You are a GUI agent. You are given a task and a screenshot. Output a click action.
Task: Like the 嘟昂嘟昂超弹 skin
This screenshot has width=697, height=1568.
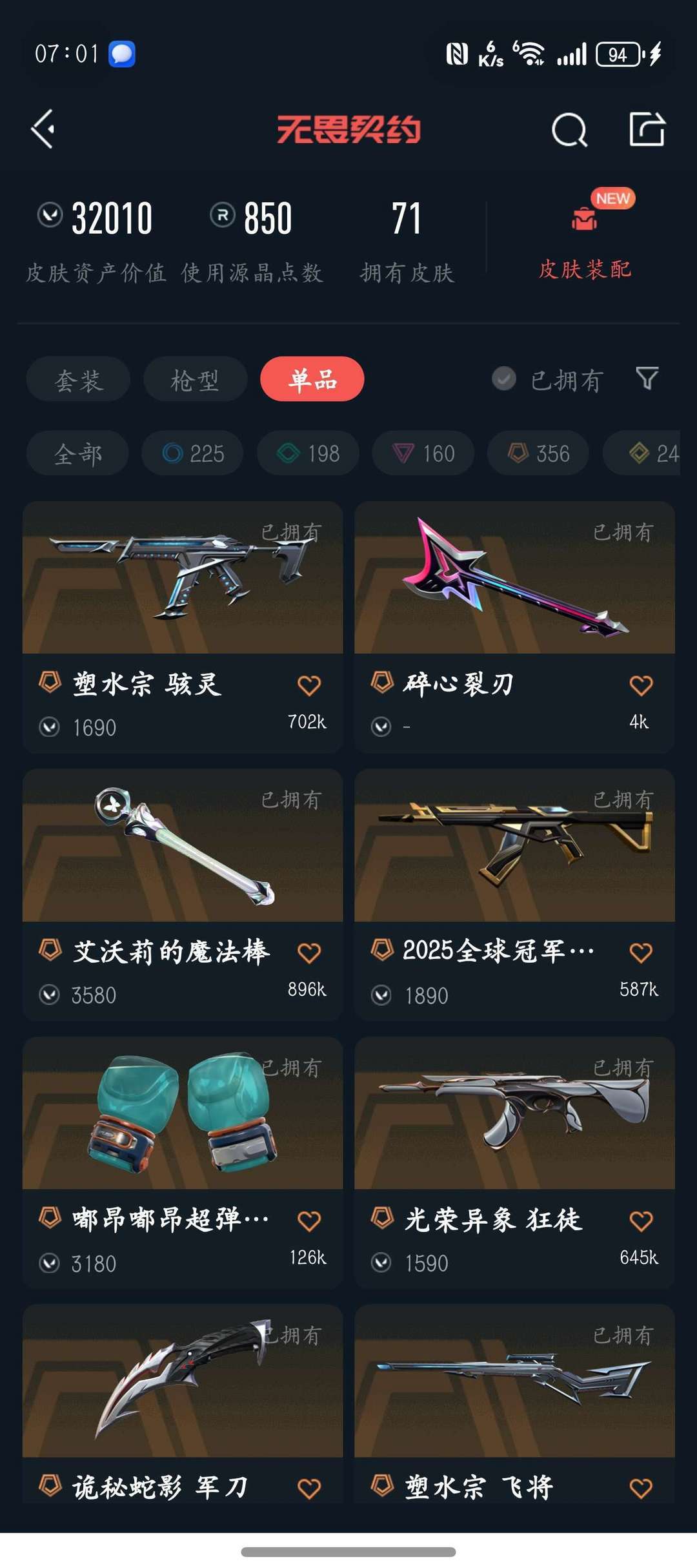pos(308,1221)
